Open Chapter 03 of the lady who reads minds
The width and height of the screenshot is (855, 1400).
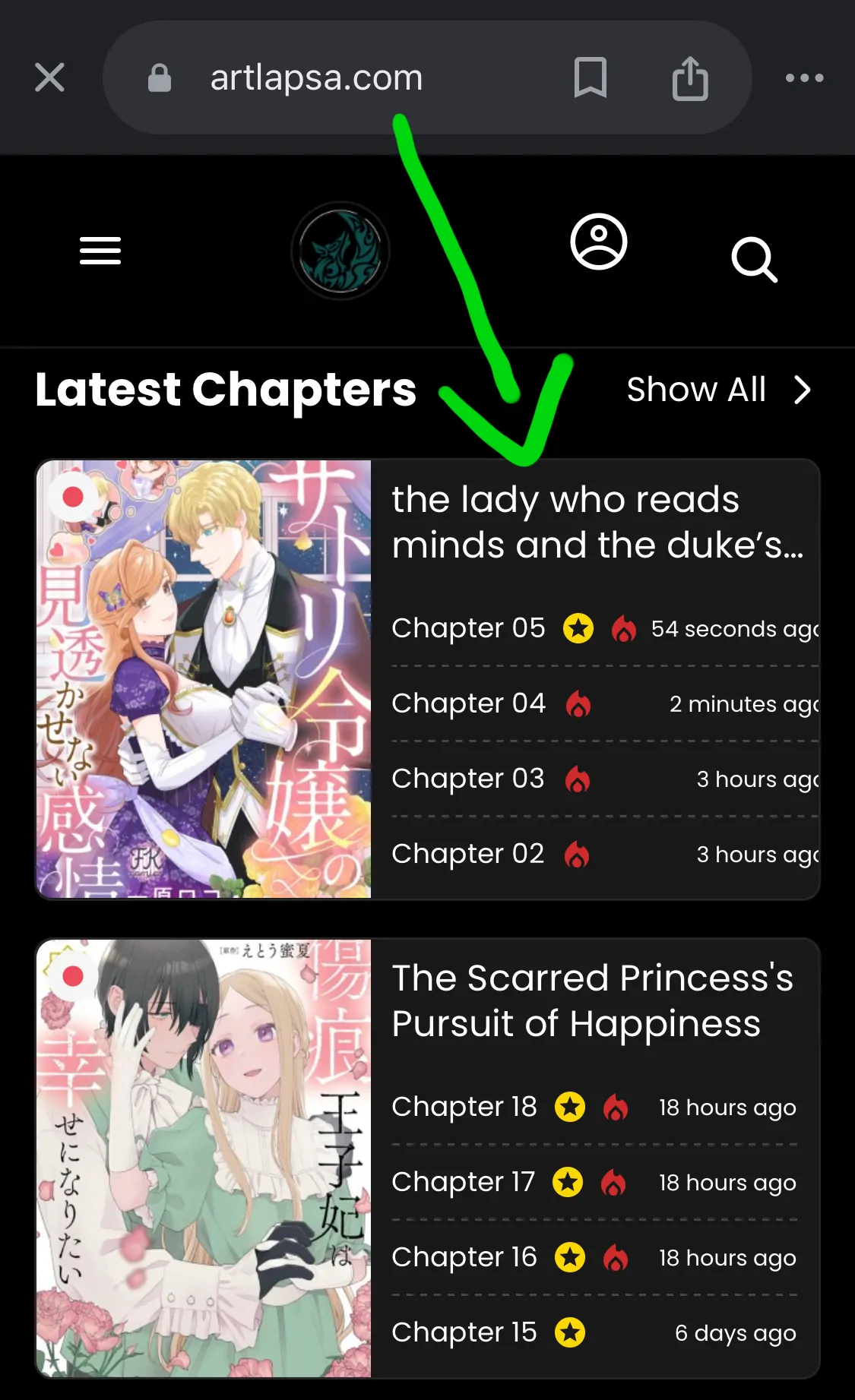[468, 779]
